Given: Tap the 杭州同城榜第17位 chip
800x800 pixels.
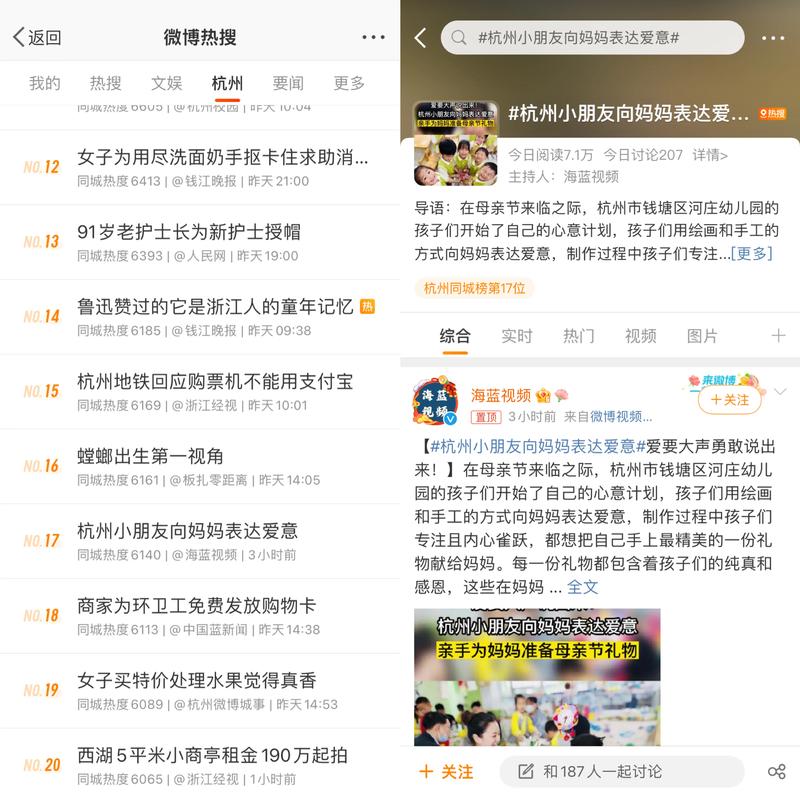Looking at the screenshot, I should (x=475, y=289).
